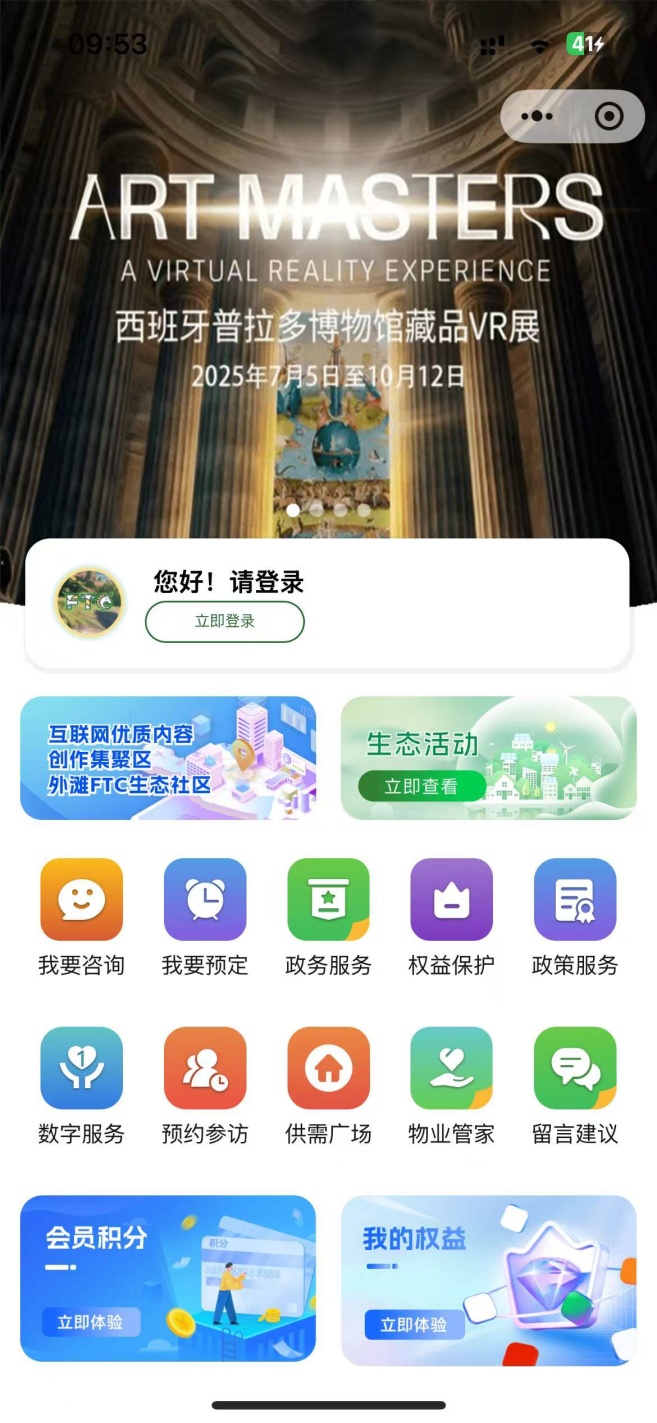The height and width of the screenshot is (1423, 657).
Task: Tap 立即体验 on the 我的权益 card
Action: [x=413, y=1325]
